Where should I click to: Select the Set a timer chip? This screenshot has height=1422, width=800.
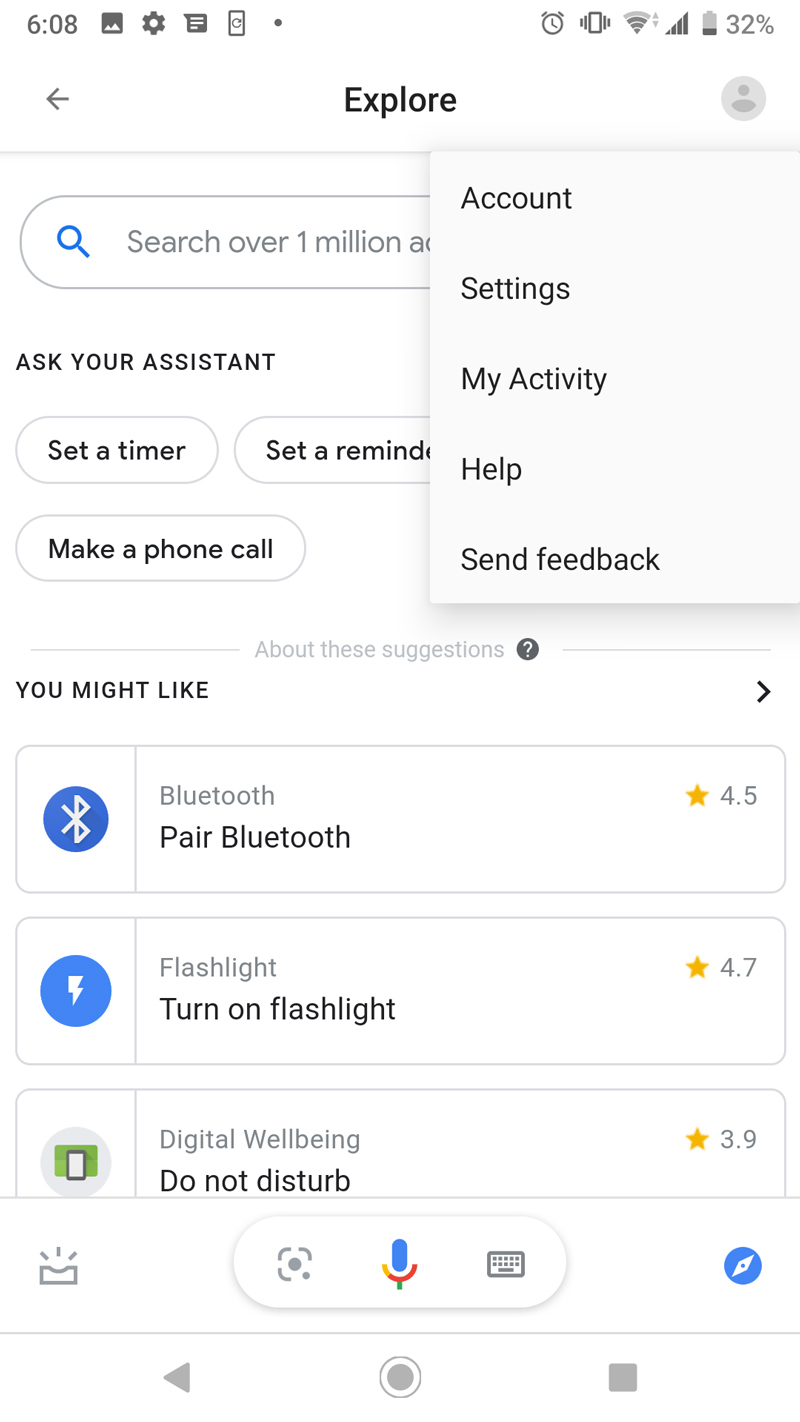(117, 450)
